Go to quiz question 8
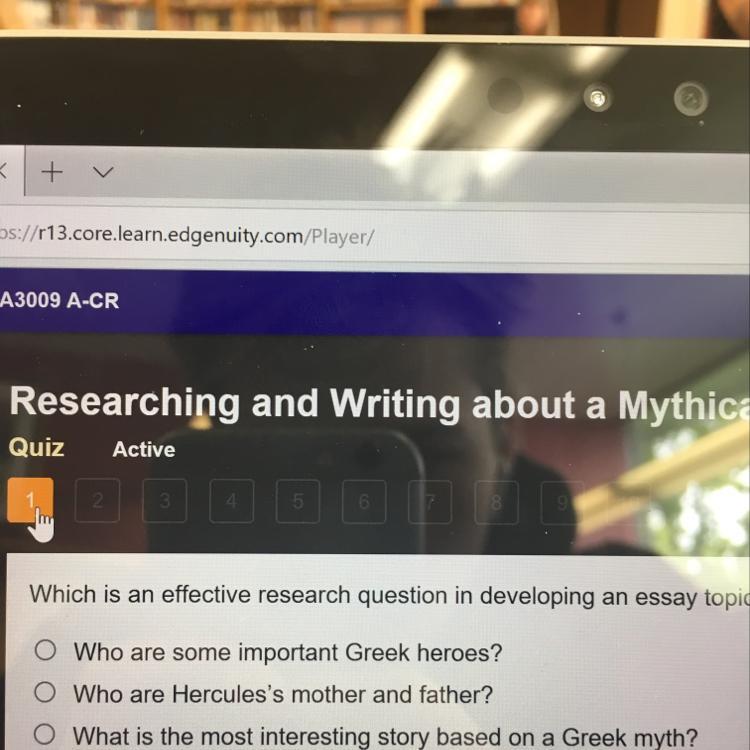The image size is (750, 750). [496, 502]
